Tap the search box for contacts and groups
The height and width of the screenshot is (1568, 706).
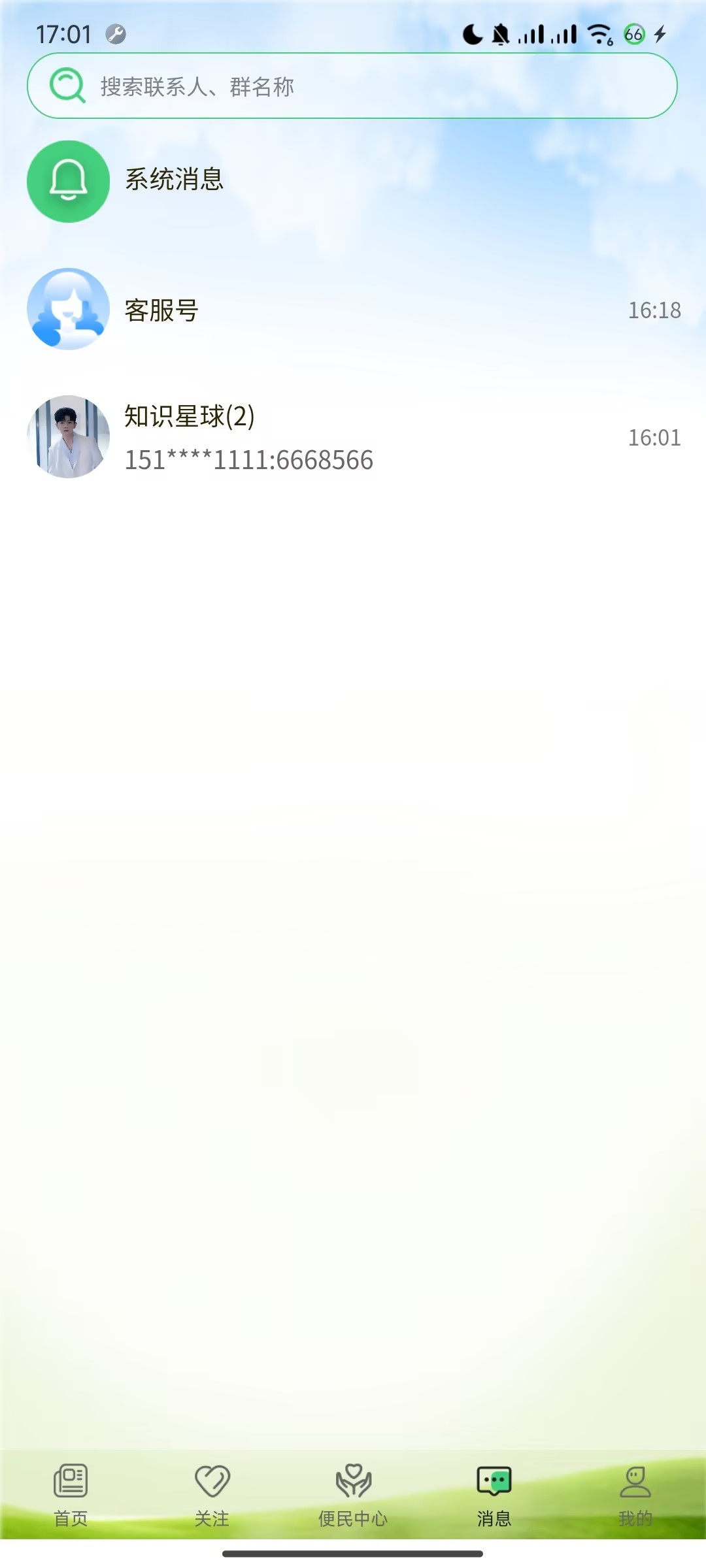pos(352,86)
